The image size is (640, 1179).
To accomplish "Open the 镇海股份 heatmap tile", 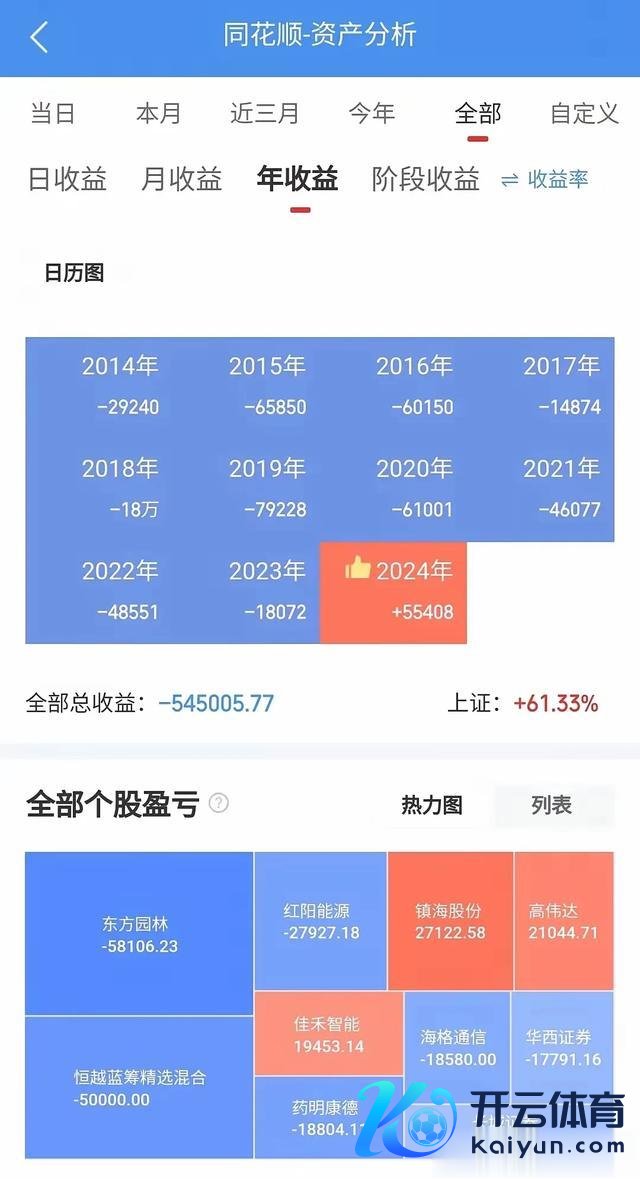I will click(450, 921).
